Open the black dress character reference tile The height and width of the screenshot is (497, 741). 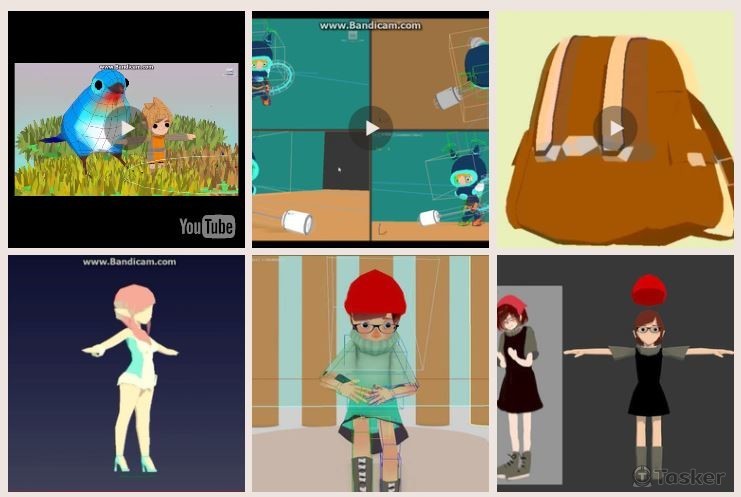point(614,373)
